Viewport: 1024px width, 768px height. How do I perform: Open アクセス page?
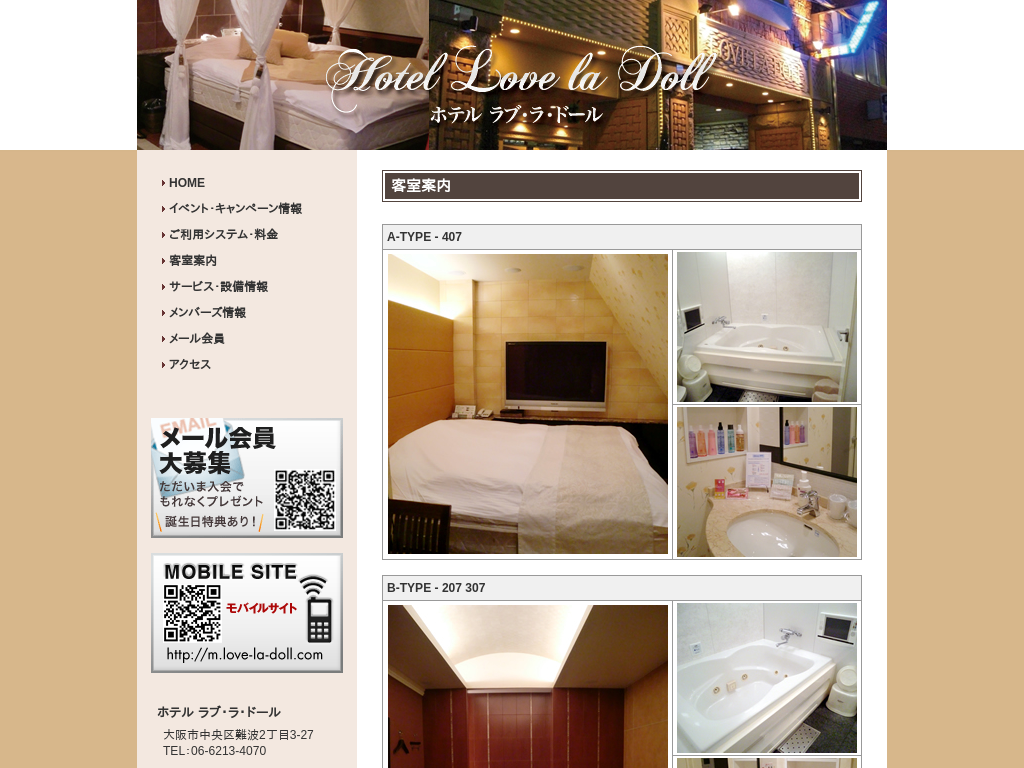(189, 365)
